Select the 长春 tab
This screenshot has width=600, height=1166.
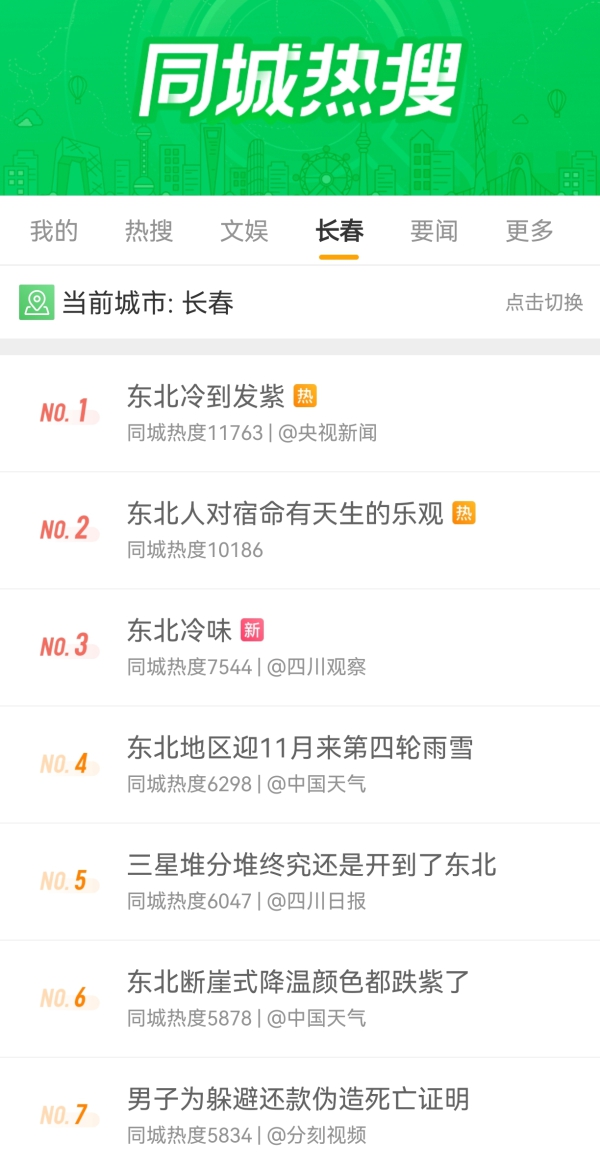(339, 232)
